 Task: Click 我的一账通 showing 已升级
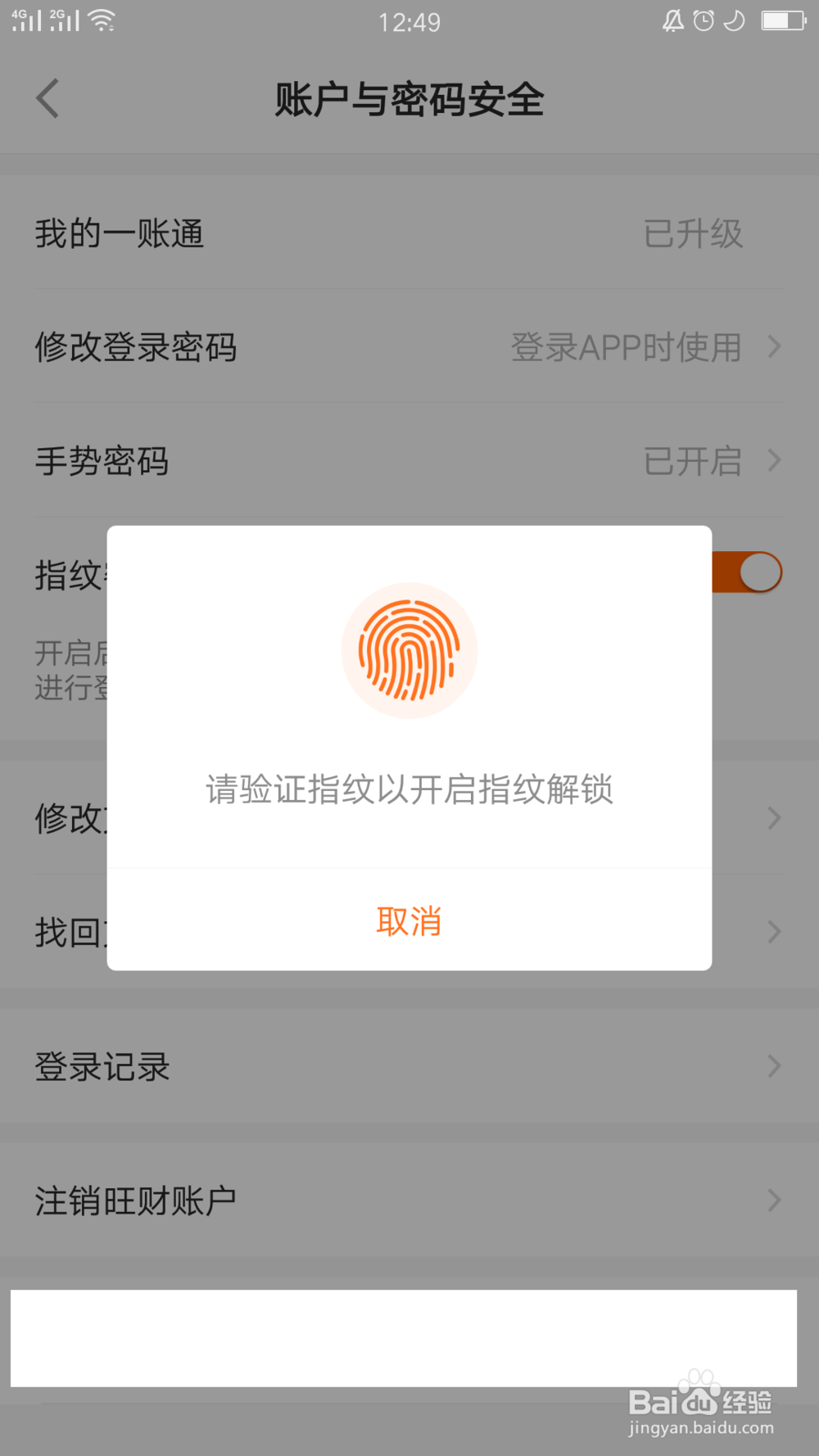[x=120, y=233]
